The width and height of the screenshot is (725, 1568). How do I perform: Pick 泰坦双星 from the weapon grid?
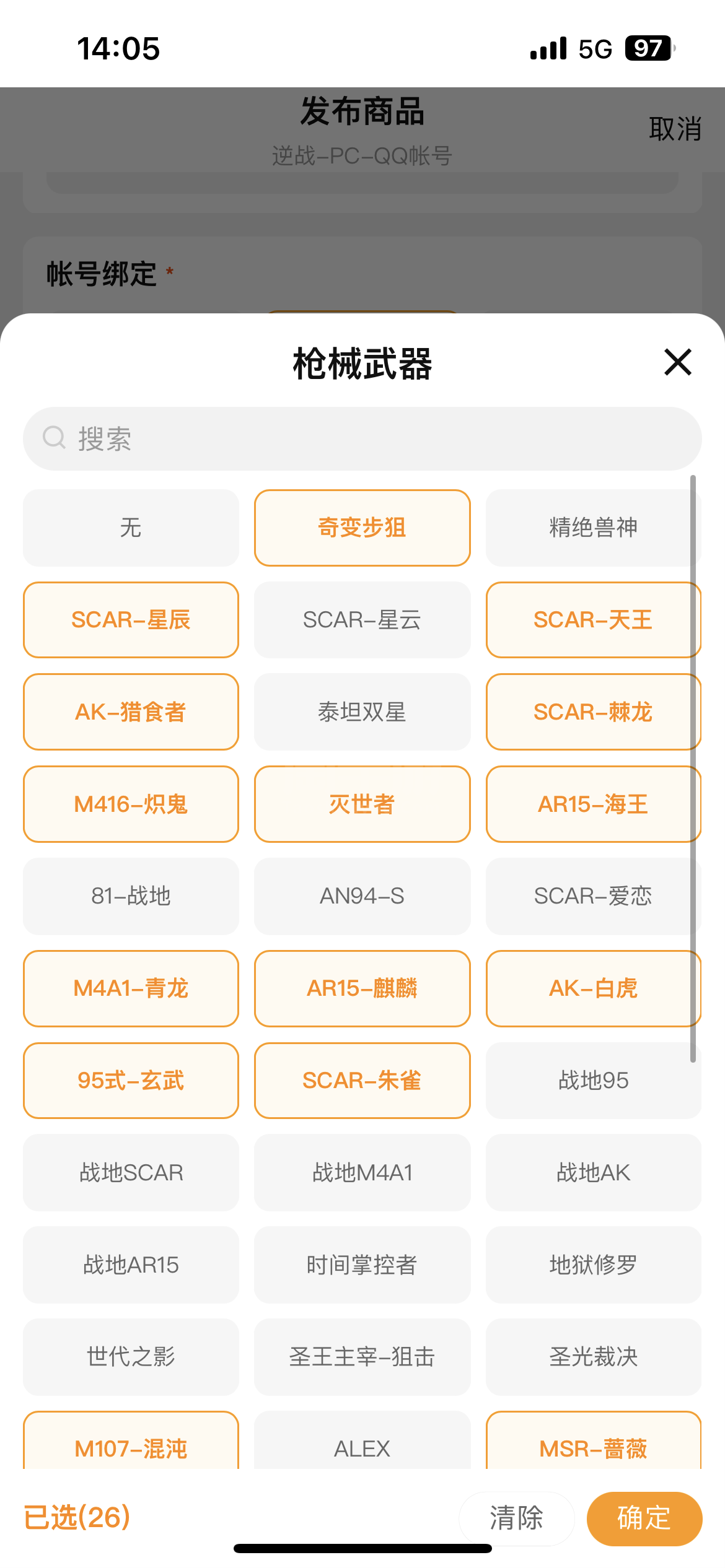coord(362,712)
